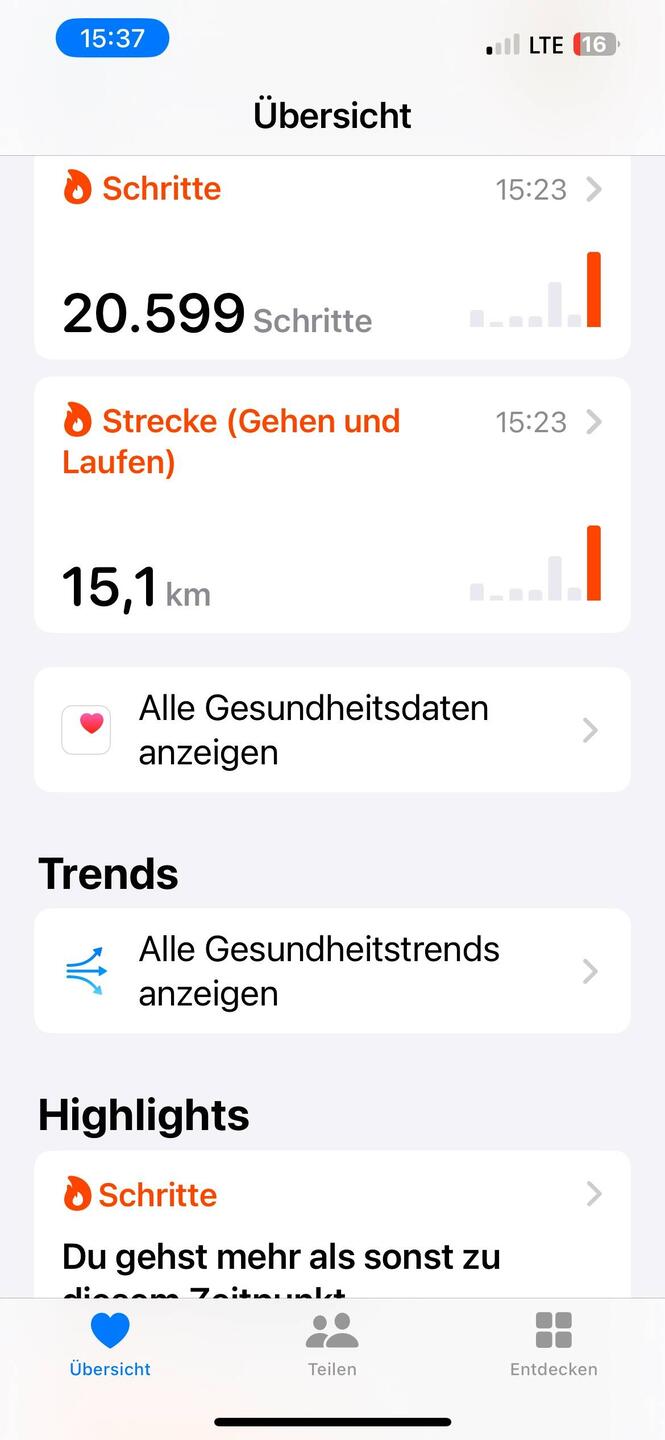The height and width of the screenshot is (1440, 665).
Task: Open the Strecke (Gehen und Laufen) card
Action: pyautogui.click(x=332, y=505)
